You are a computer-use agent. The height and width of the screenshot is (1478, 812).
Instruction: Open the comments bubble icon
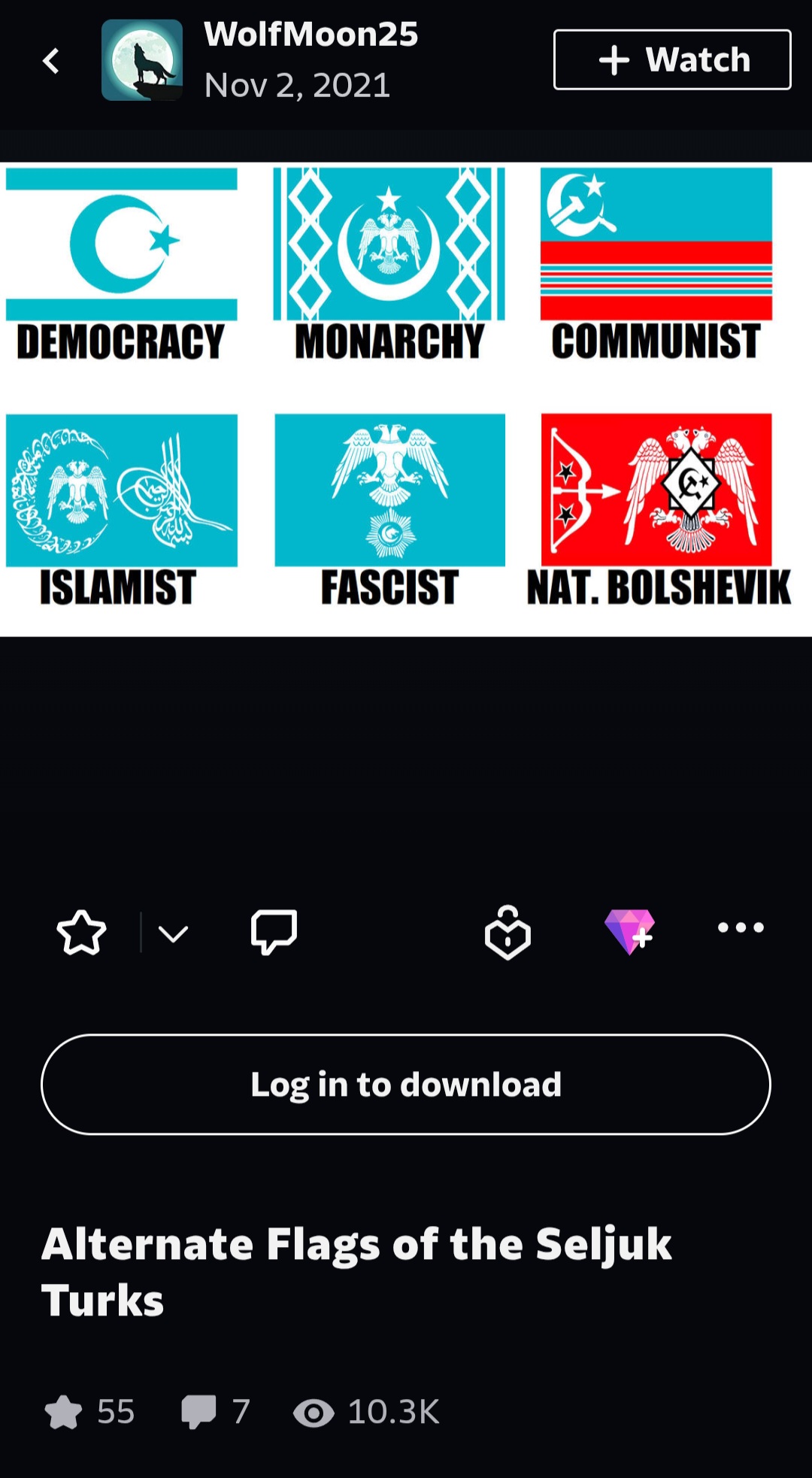[x=274, y=932]
